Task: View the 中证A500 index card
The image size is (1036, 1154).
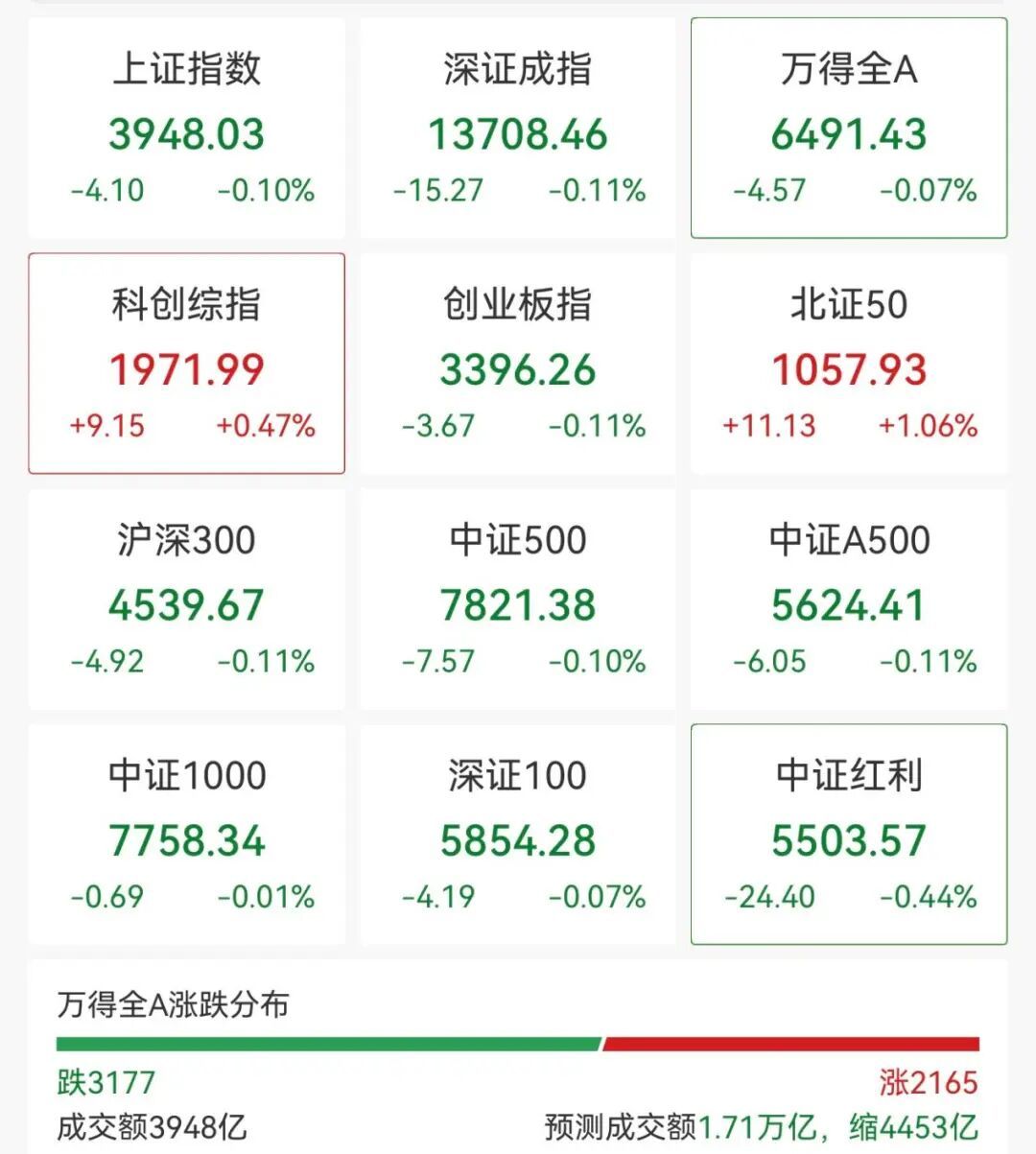Action: click(x=849, y=600)
